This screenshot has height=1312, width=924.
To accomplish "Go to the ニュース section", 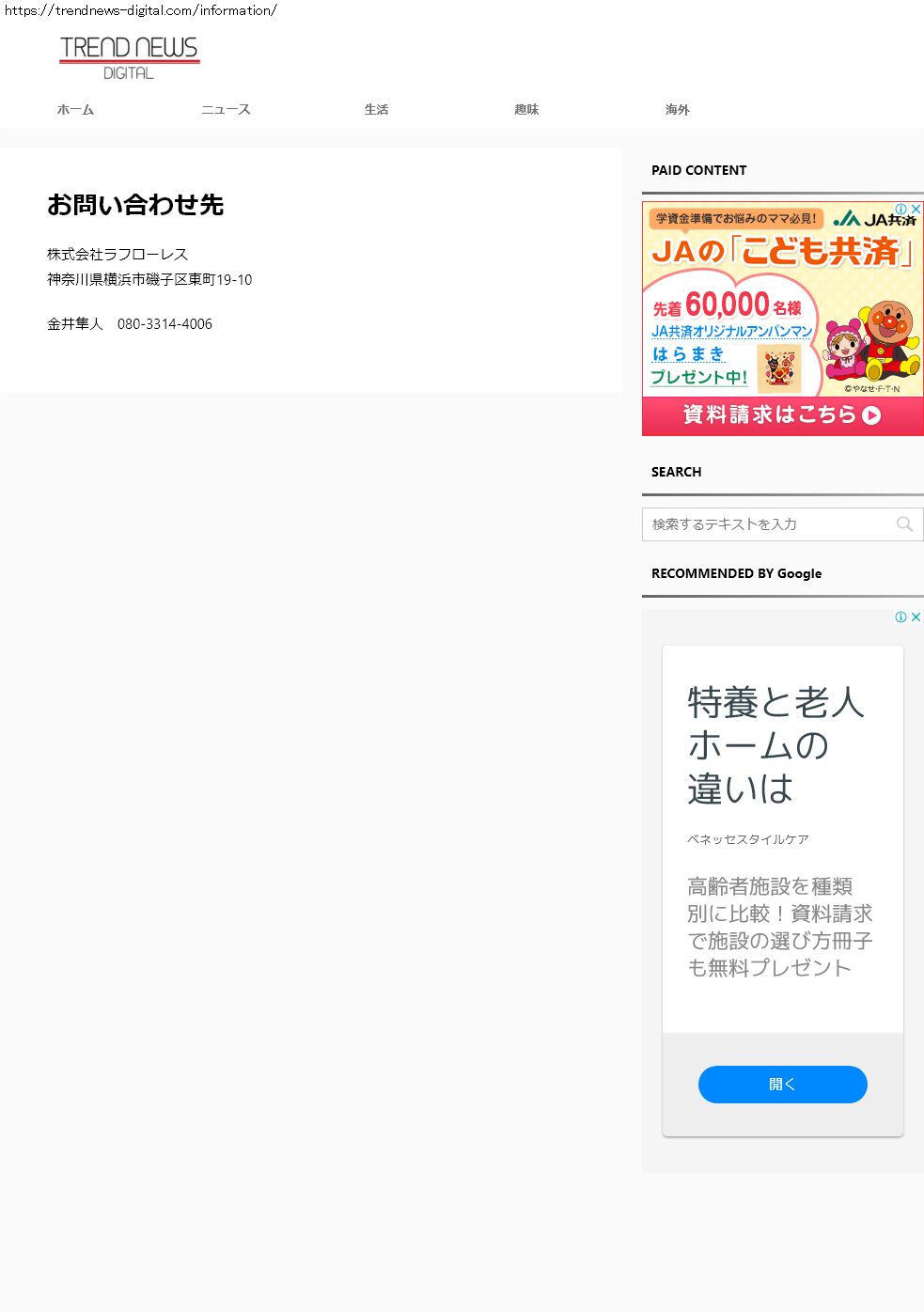I will 226,110.
